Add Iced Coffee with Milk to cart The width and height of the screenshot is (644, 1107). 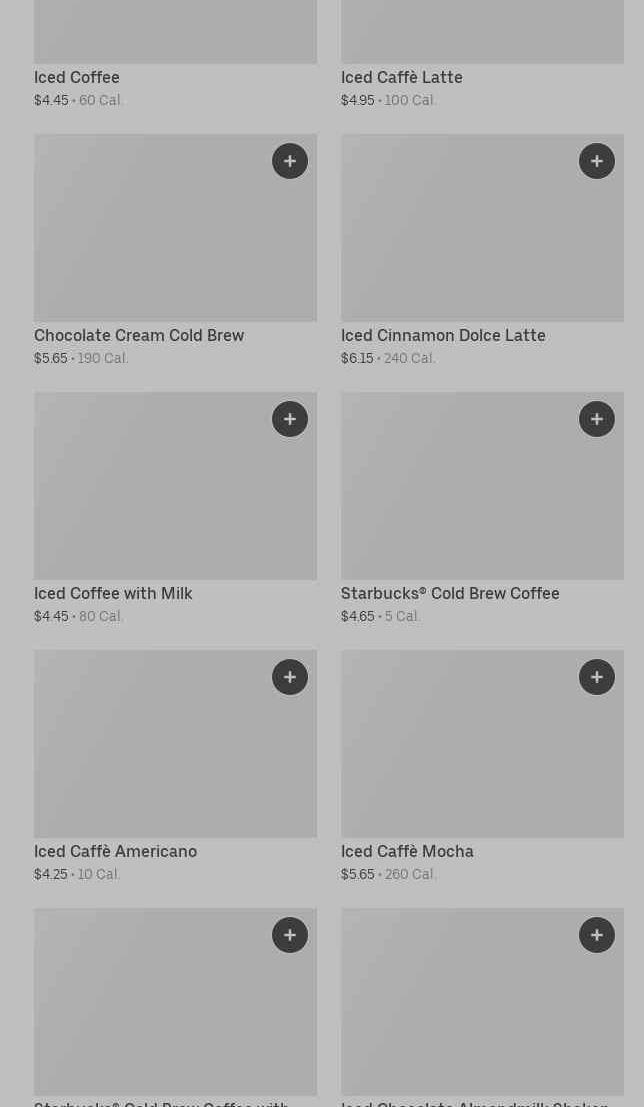[x=290, y=419]
